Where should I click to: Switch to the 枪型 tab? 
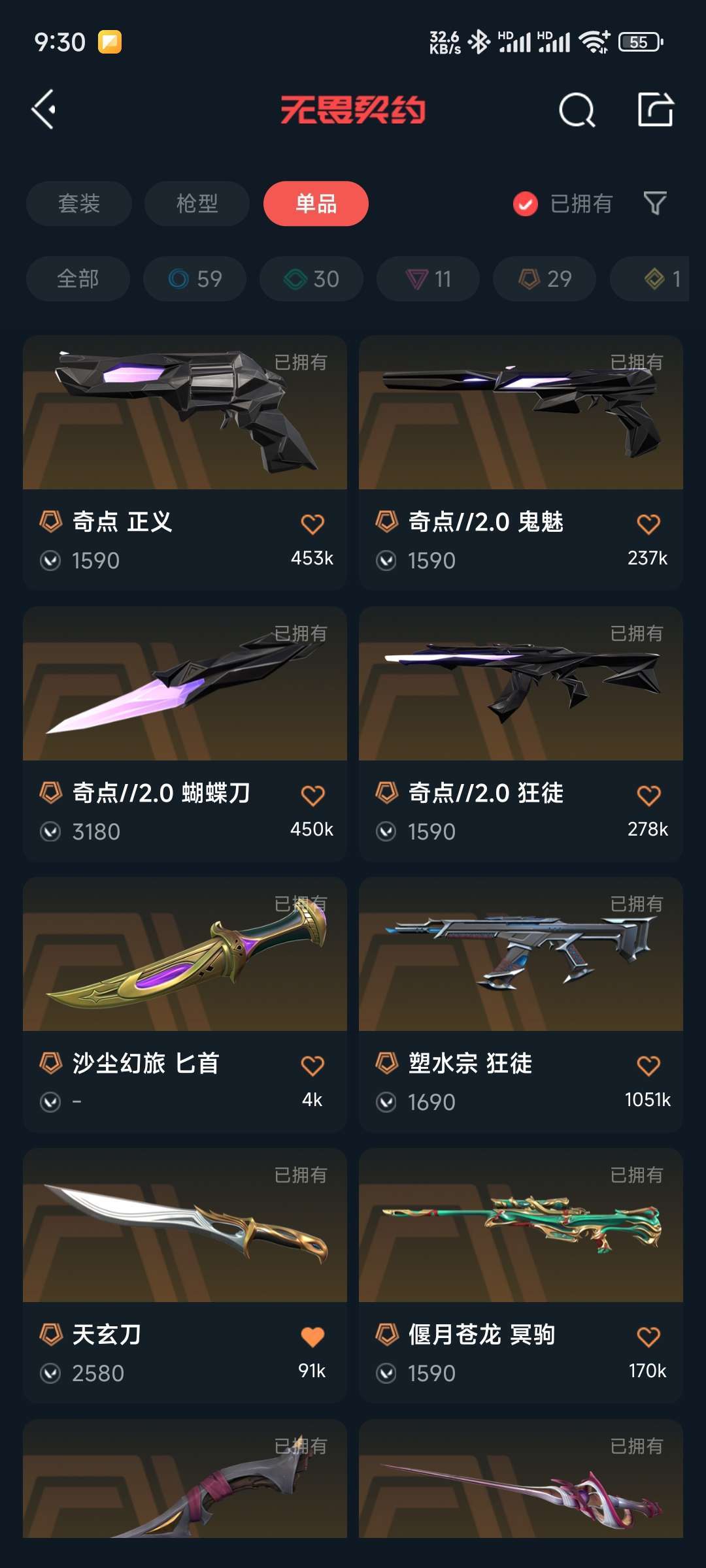[197, 203]
